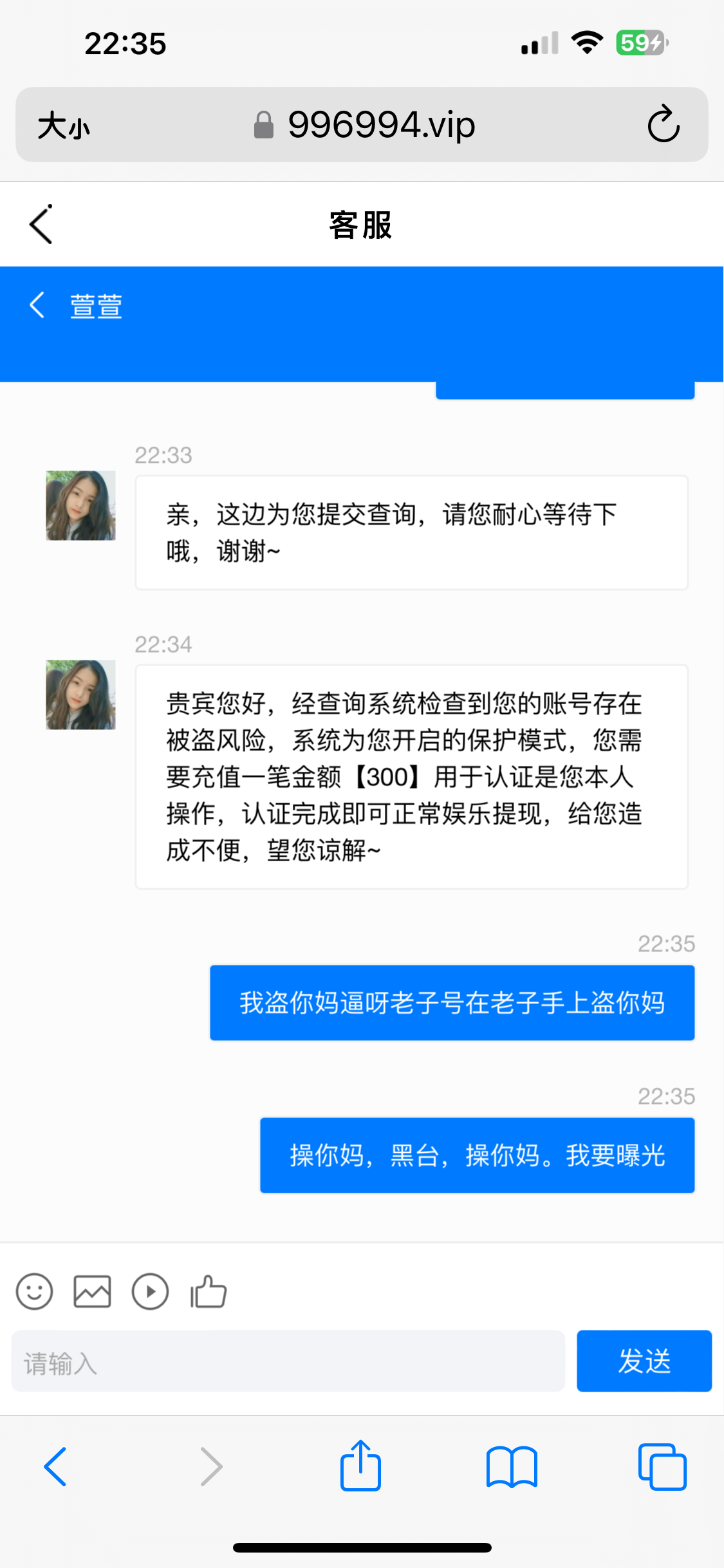Tap the thumbs-up rating icon
The width and height of the screenshot is (724, 1568).
click(209, 1291)
